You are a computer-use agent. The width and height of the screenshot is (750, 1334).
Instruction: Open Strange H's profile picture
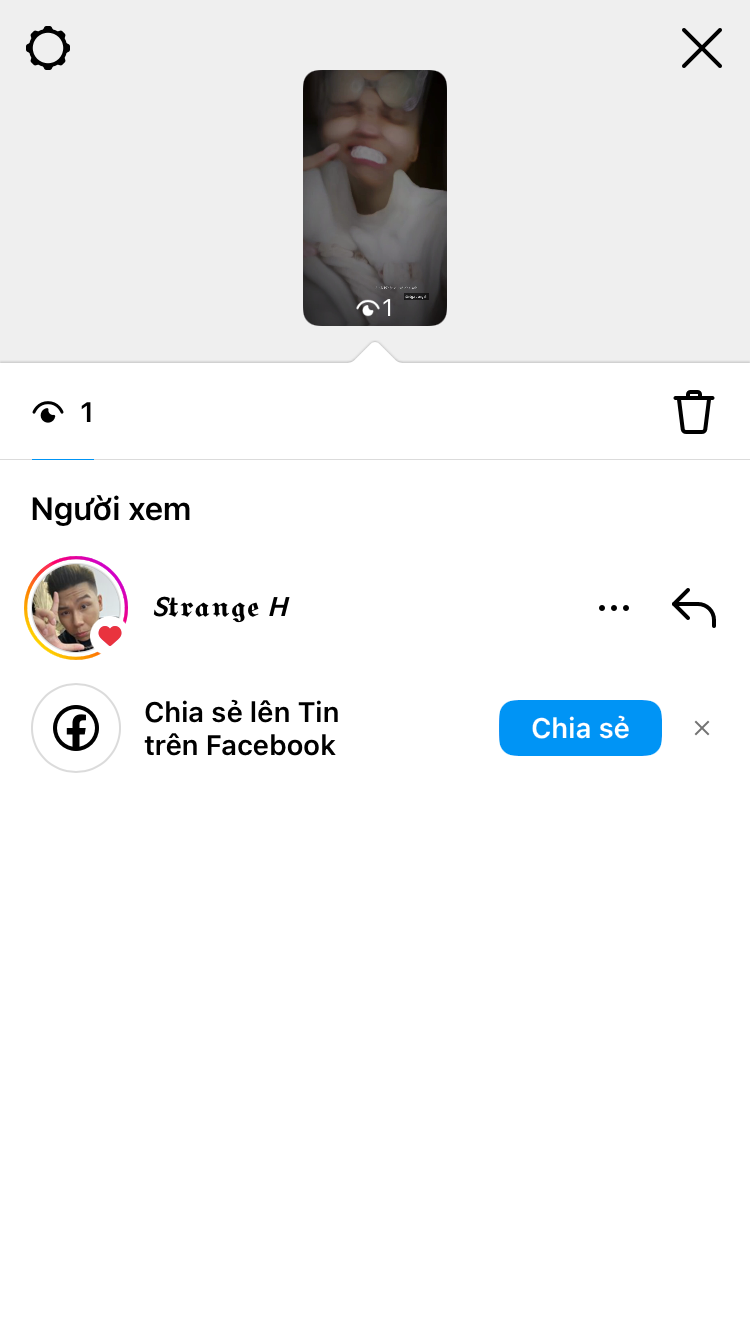point(76,607)
